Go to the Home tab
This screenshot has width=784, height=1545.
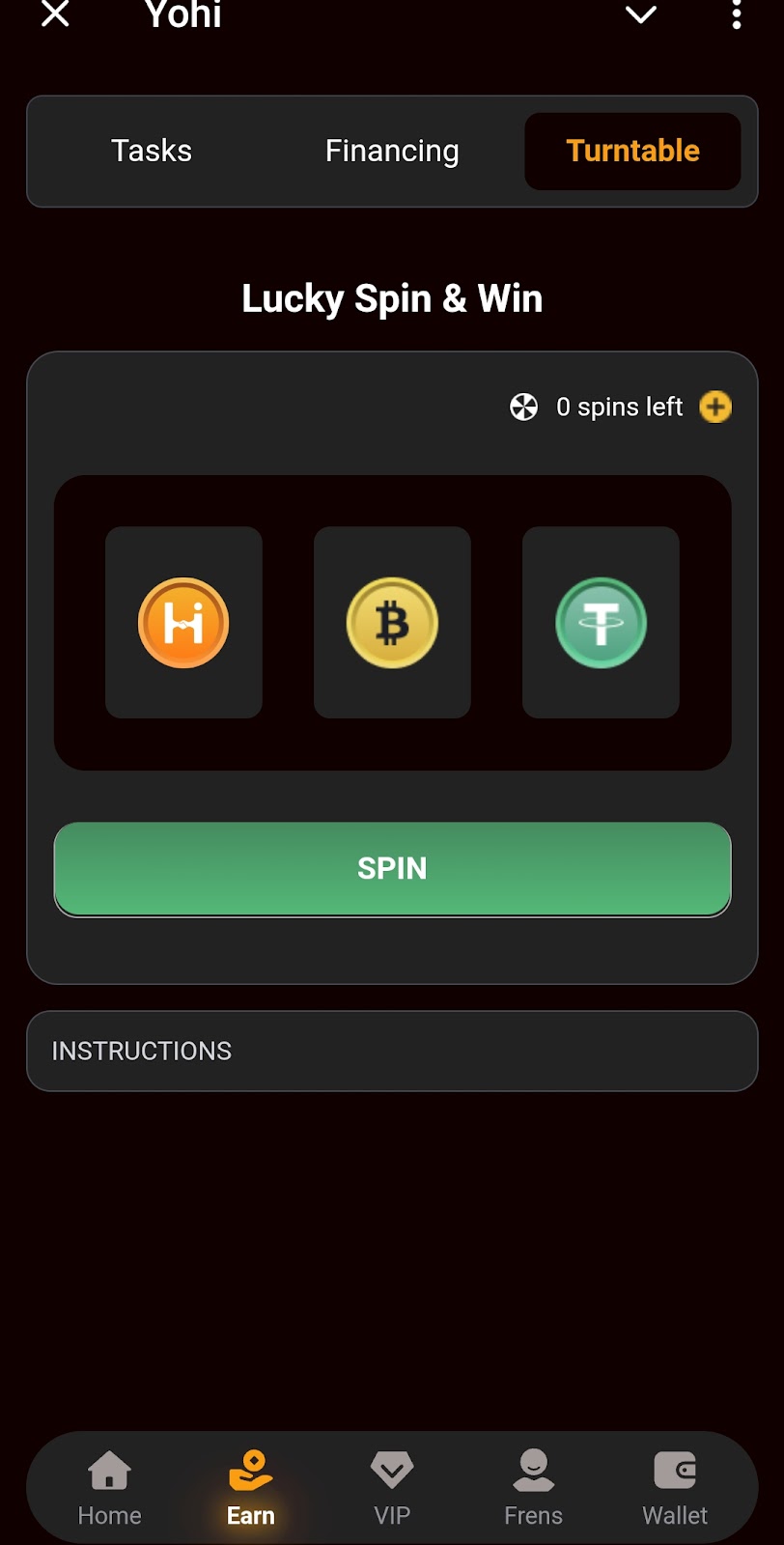pyautogui.click(x=110, y=1488)
